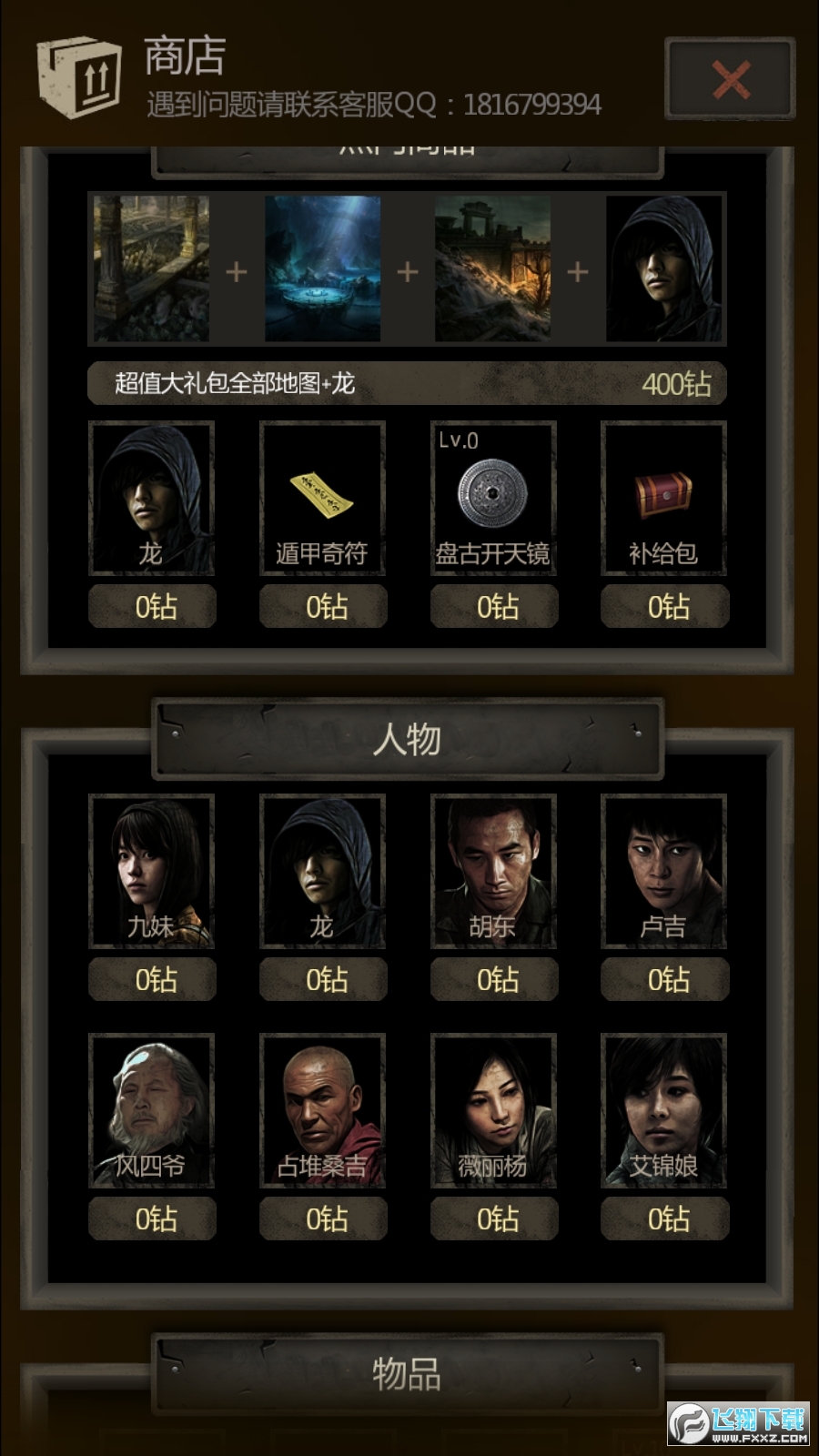
Task: Open the 遁甲奇符 item tile
Action: (322, 498)
